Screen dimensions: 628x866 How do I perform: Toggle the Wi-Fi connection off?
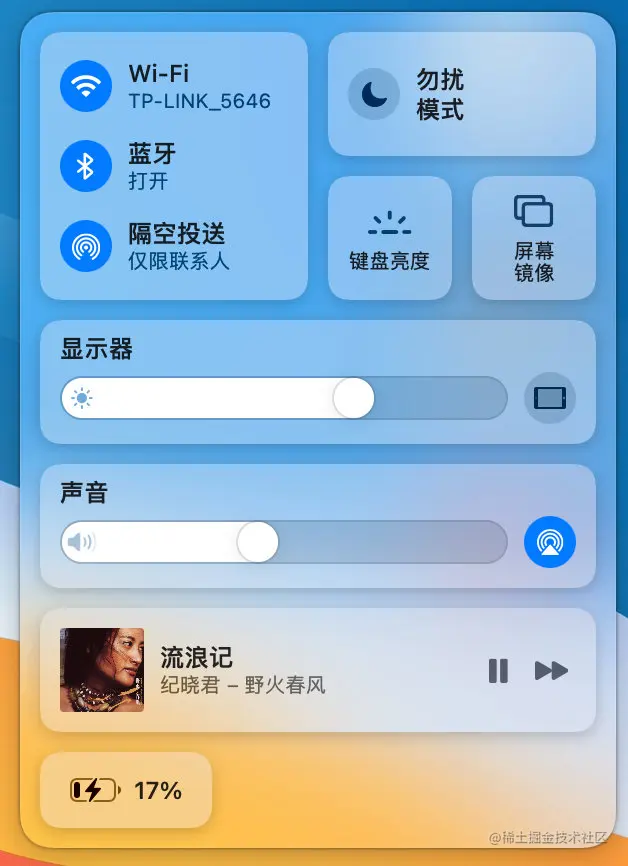pyautogui.click(x=86, y=86)
